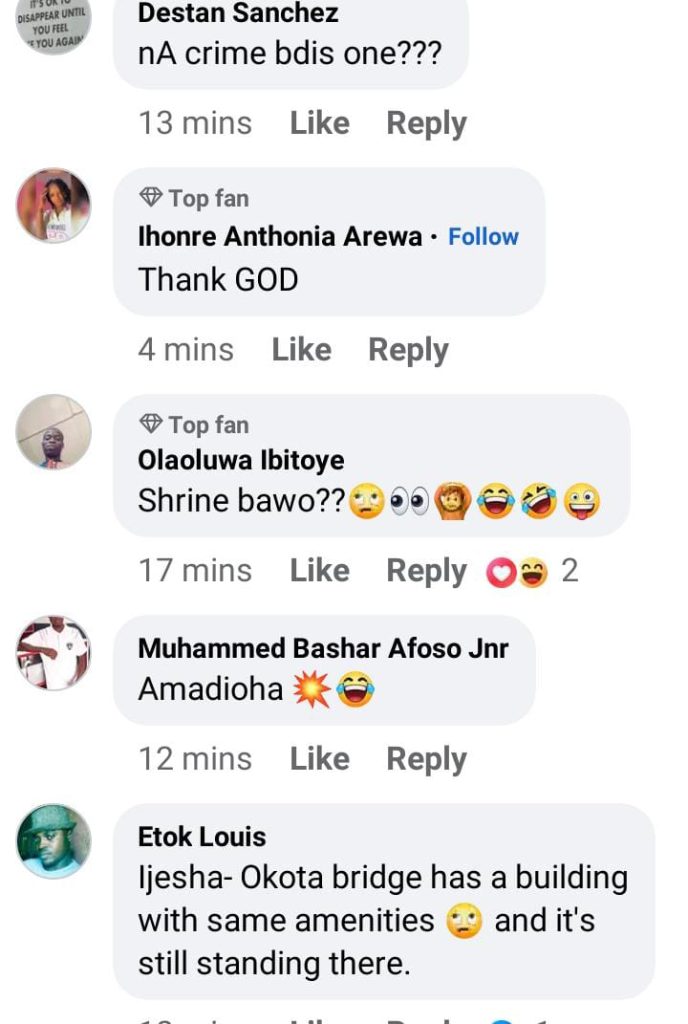Open Destan Sanchez's profile name

(x=238, y=14)
